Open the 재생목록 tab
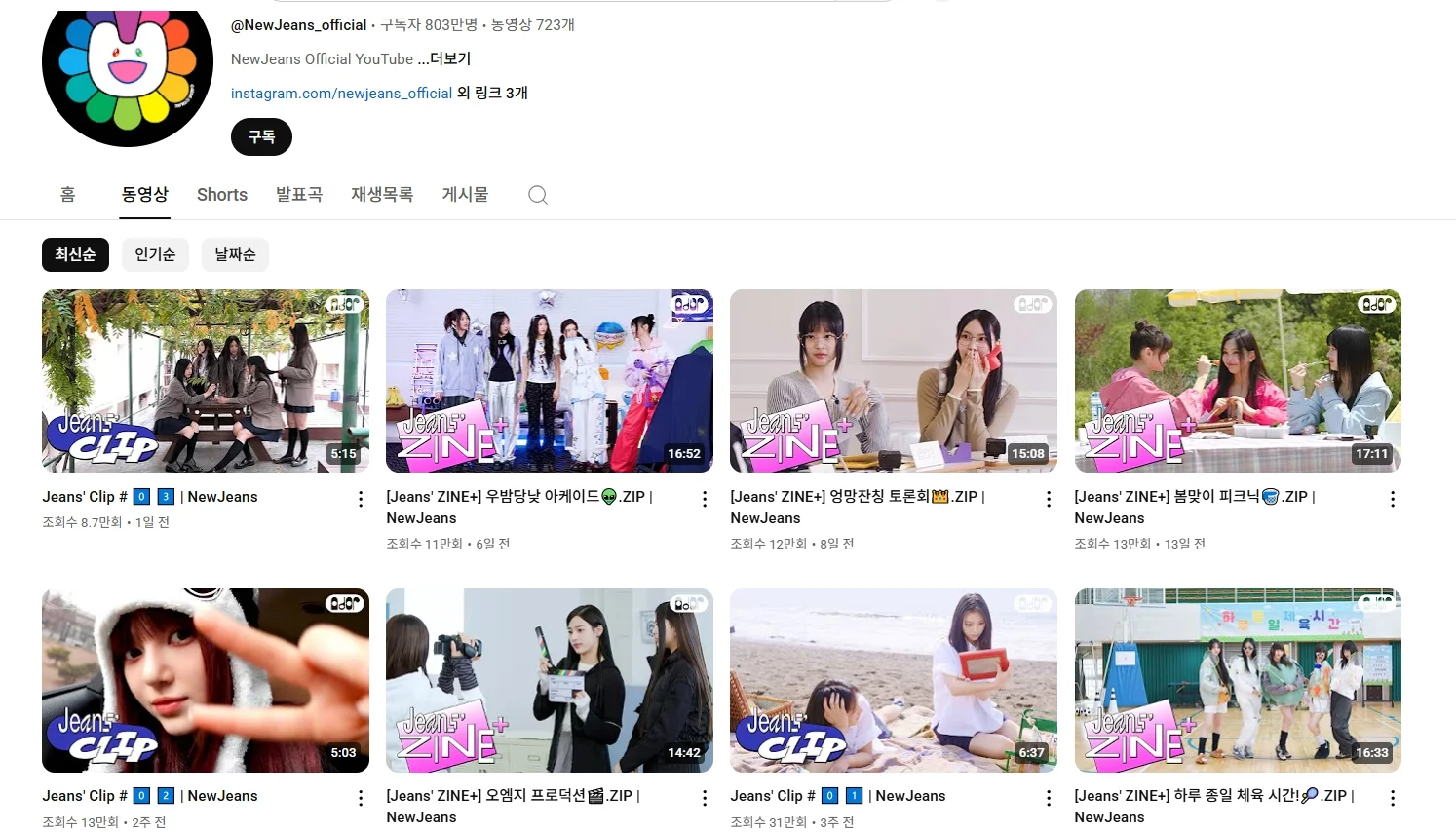The width and height of the screenshot is (1456, 833). pos(382,195)
